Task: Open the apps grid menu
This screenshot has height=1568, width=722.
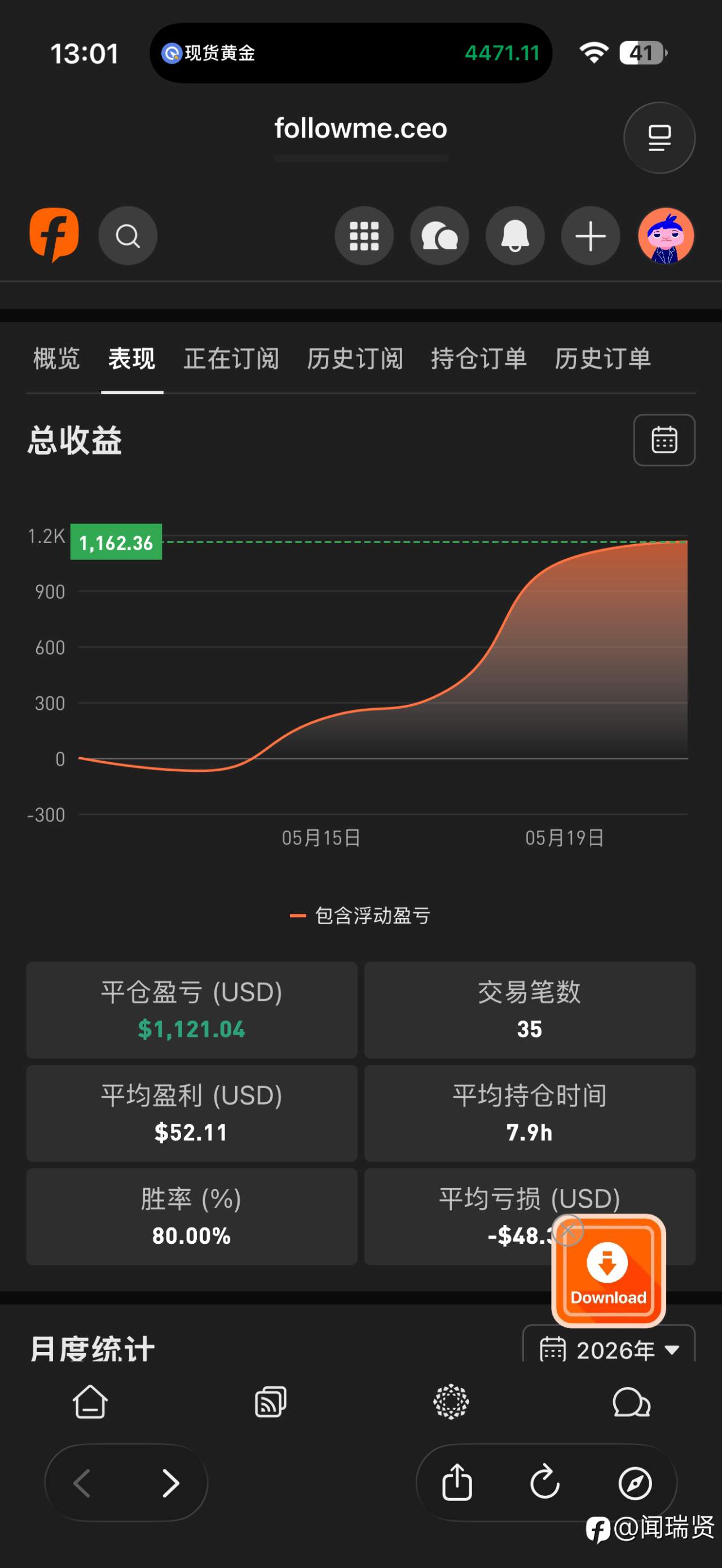Action: pyautogui.click(x=364, y=236)
